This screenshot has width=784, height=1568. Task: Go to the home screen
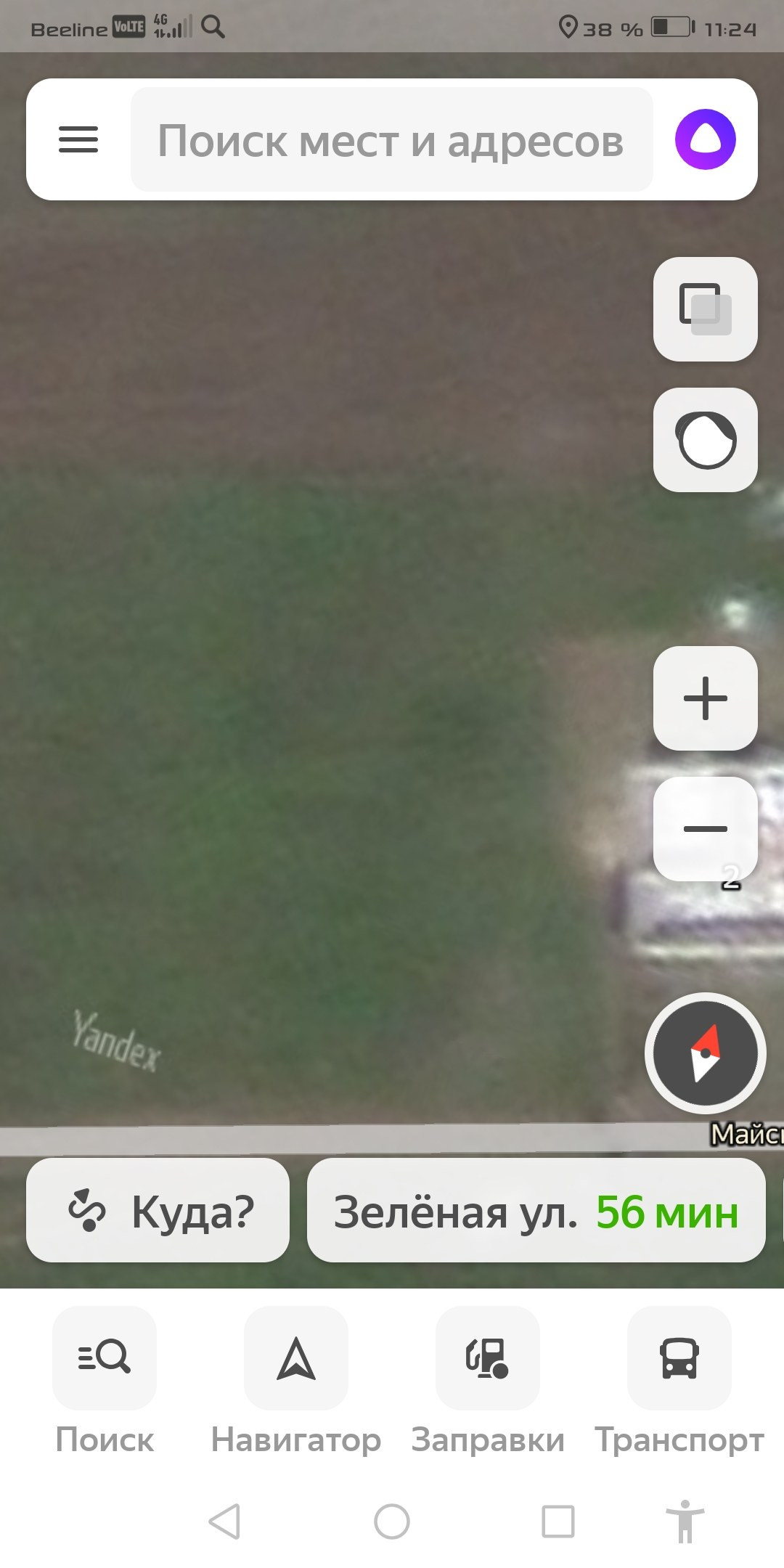coord(392,1522)
